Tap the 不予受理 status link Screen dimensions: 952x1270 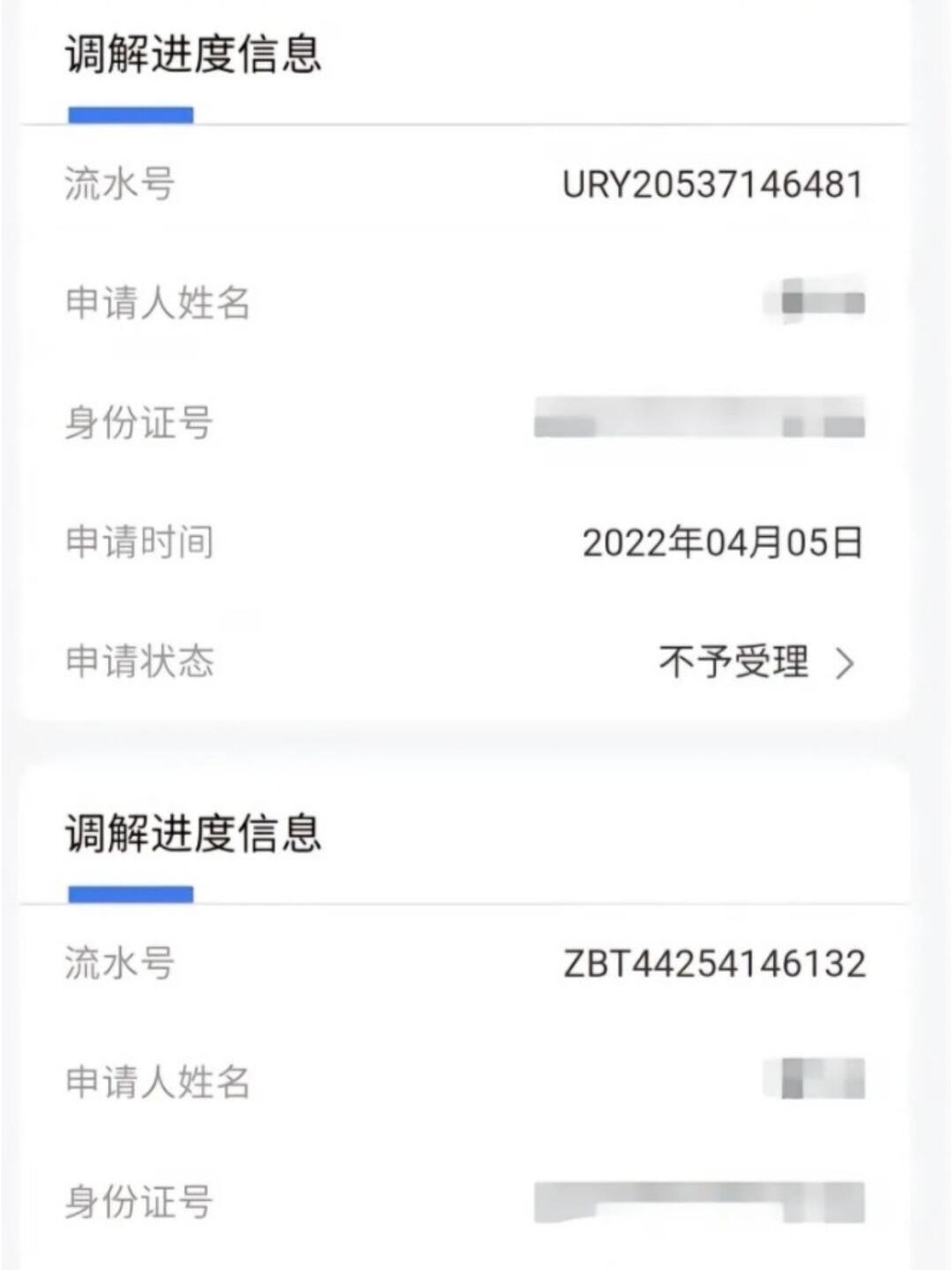[732, 664]
